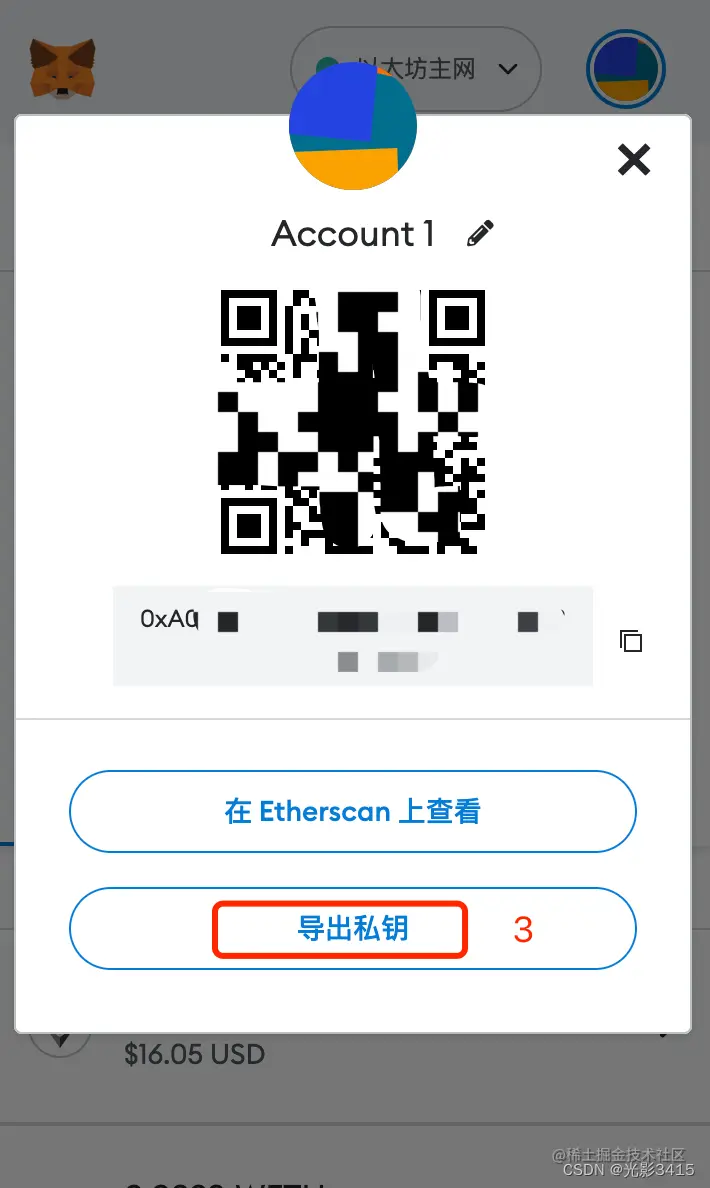Select 导出私钥 to export private key
This screenshot has height=1188, width=710.
[x=352, y=929]
